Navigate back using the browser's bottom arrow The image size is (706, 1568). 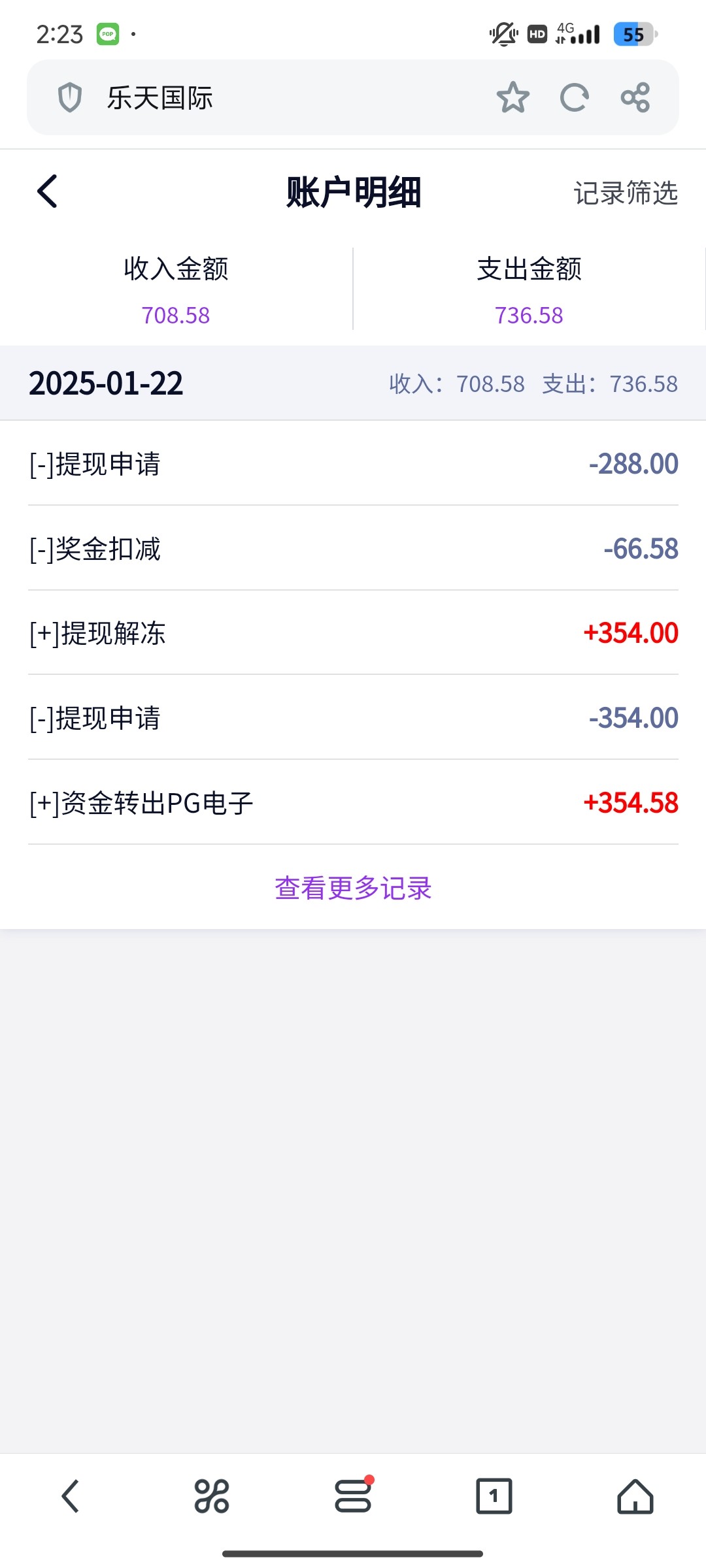(x=71, y=1496)
